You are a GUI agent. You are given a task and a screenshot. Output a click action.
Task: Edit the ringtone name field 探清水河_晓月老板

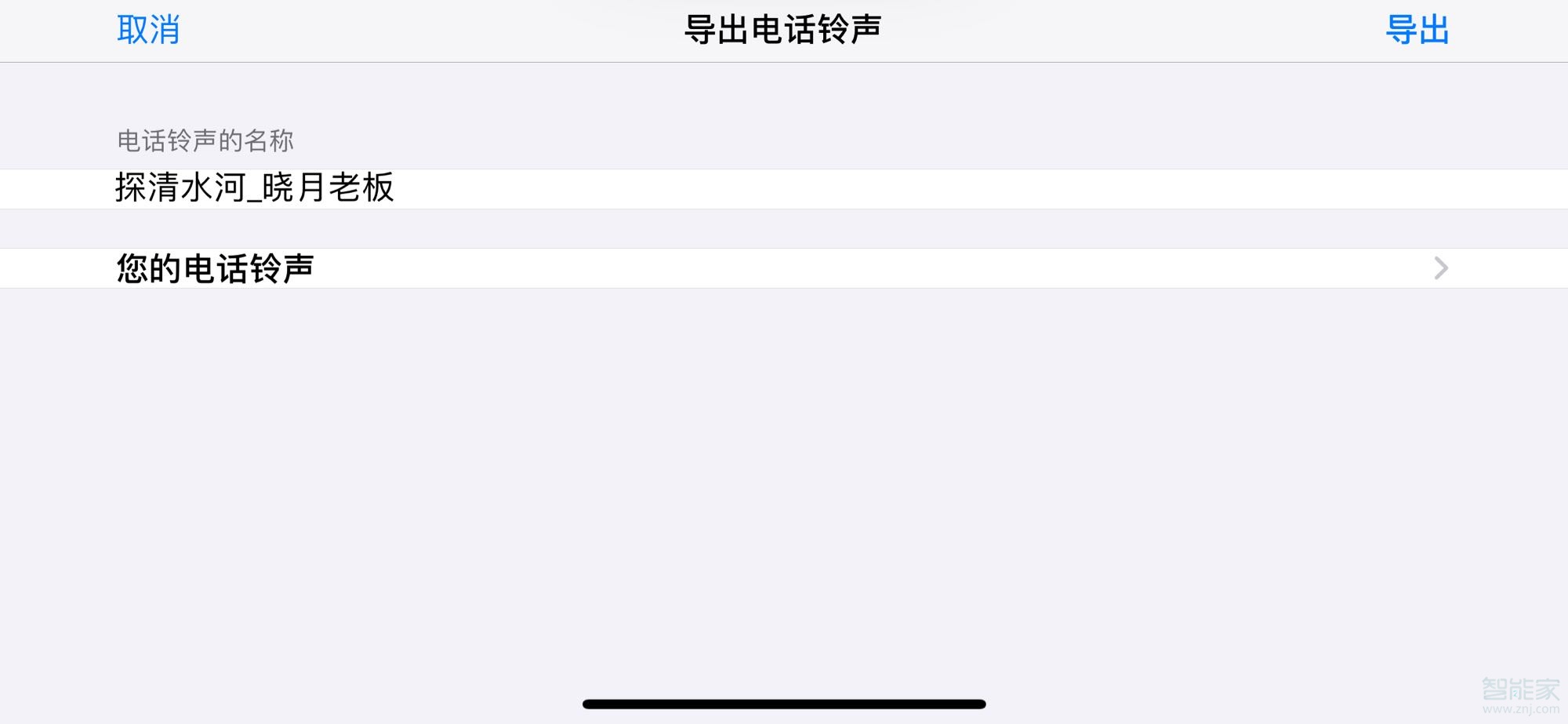pos(255,188)
